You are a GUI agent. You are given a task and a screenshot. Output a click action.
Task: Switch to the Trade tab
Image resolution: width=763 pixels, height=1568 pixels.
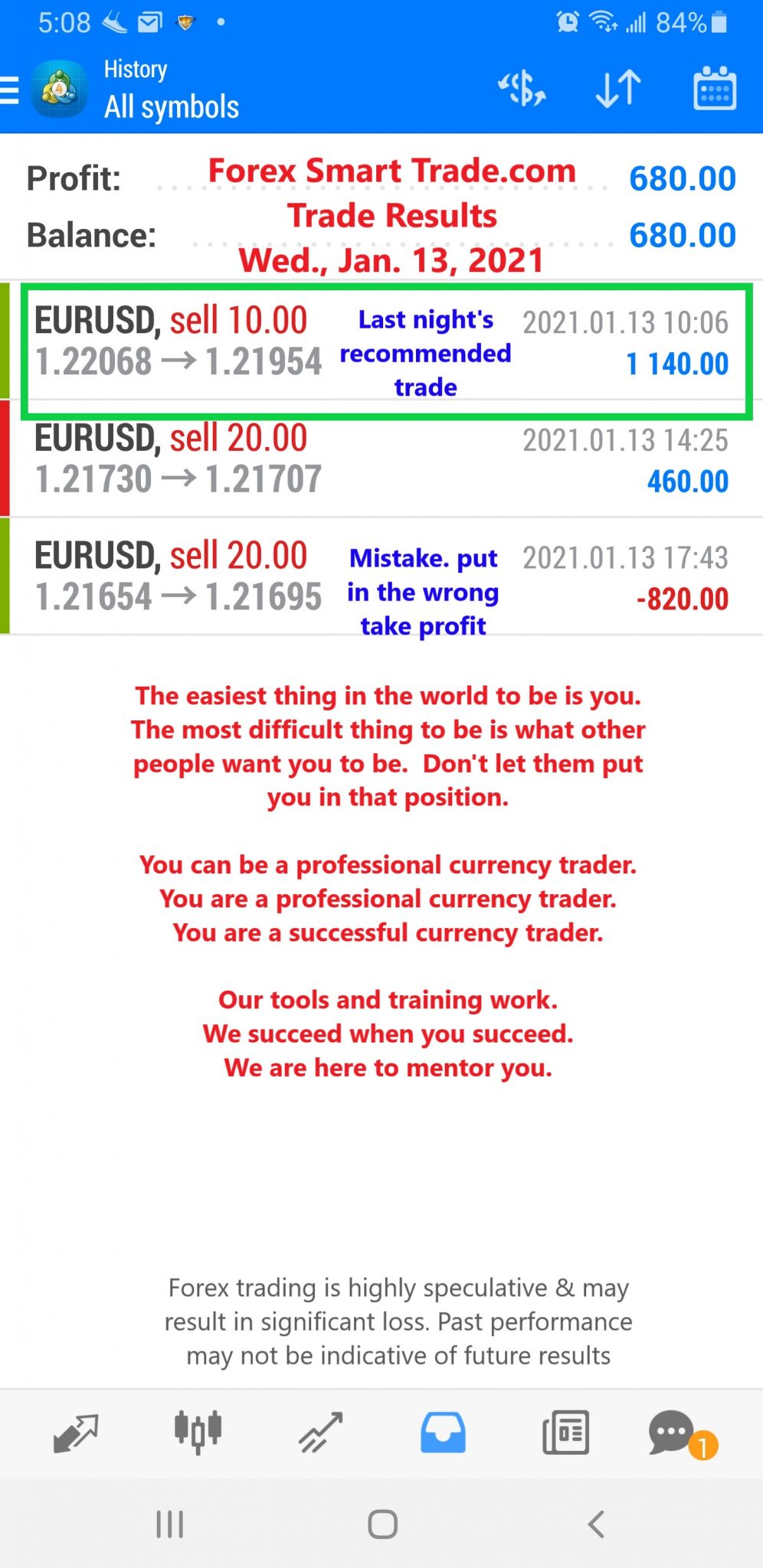[x=320, y=1432]
